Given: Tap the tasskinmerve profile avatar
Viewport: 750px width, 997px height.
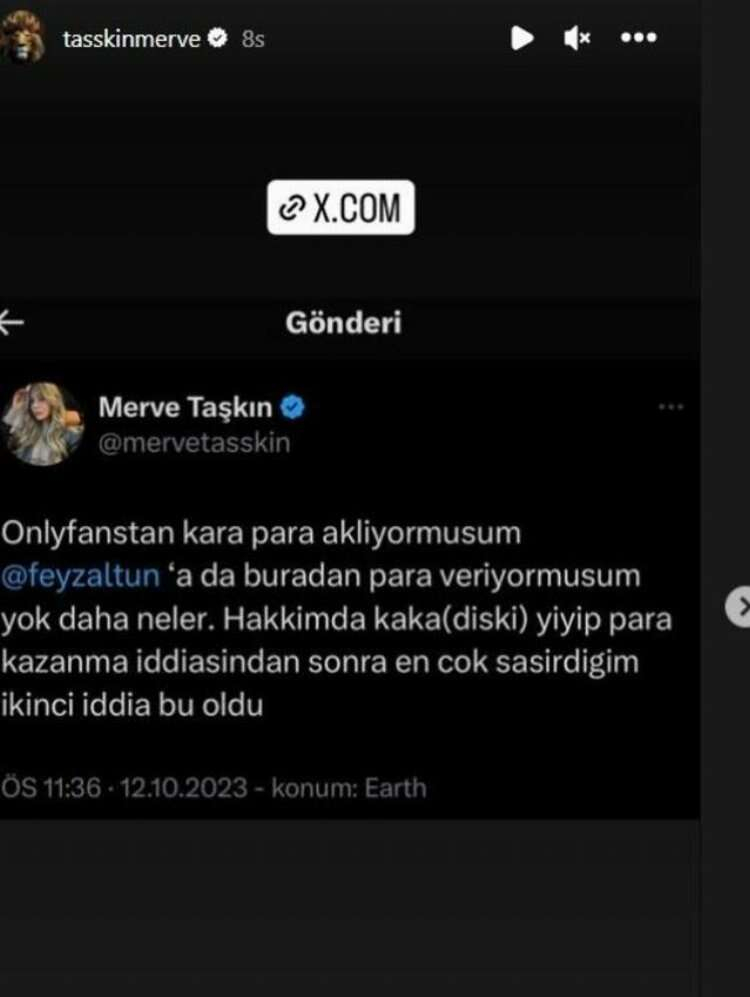Looking at the screenshot, I should pos(22,38).
